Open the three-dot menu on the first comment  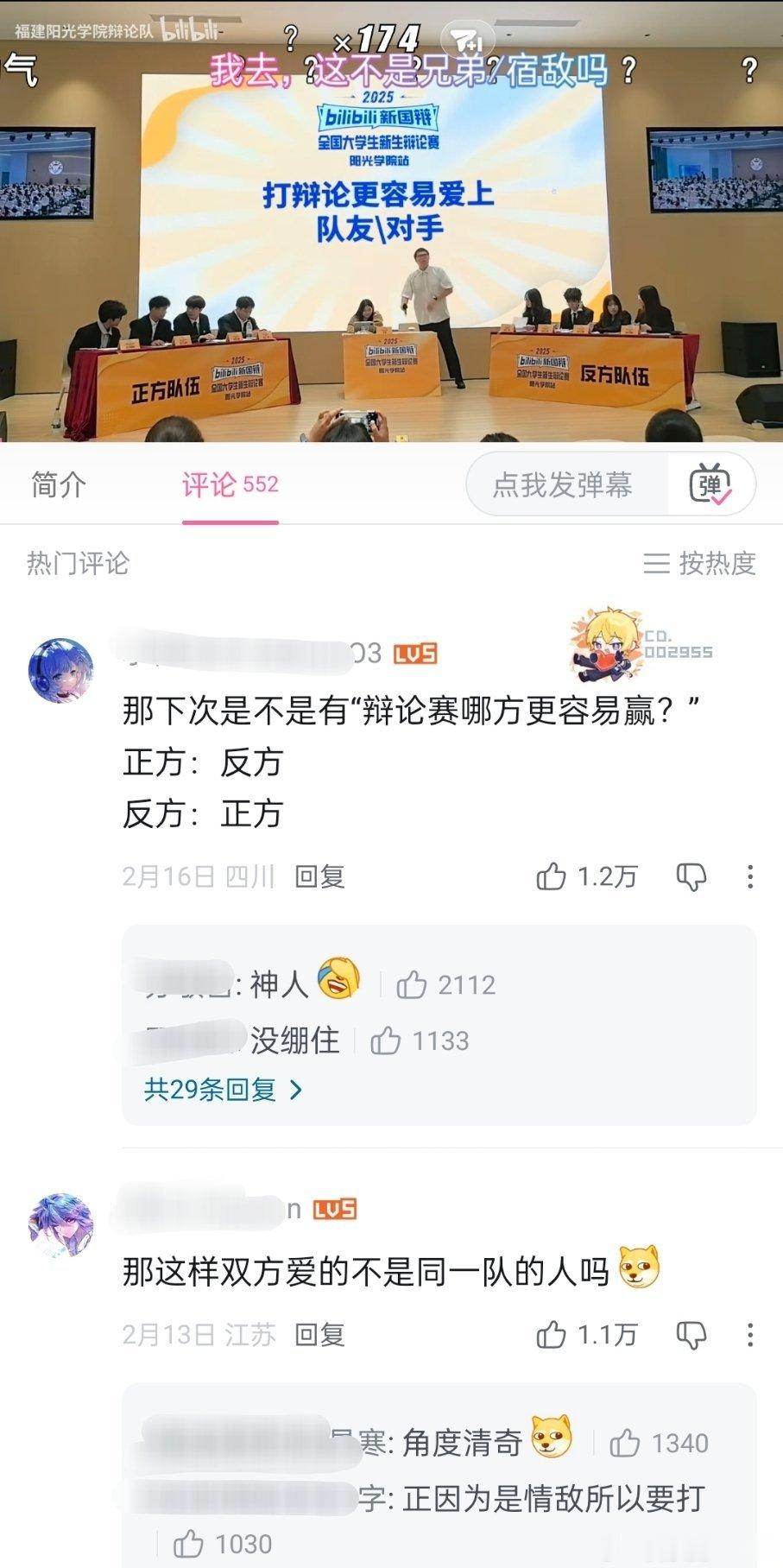(750, 877)
